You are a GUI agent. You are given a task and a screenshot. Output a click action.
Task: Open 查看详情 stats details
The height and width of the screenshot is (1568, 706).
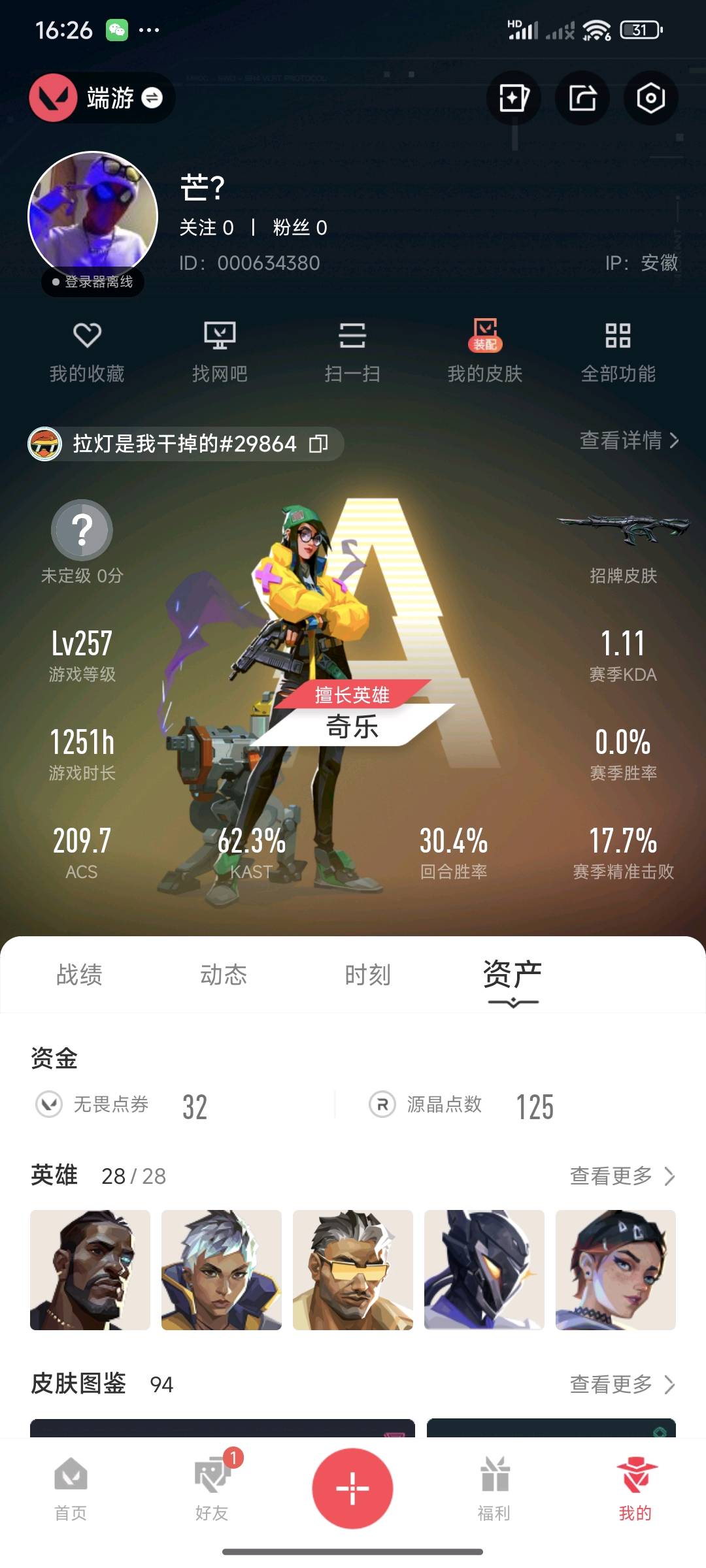coord(629,440)
